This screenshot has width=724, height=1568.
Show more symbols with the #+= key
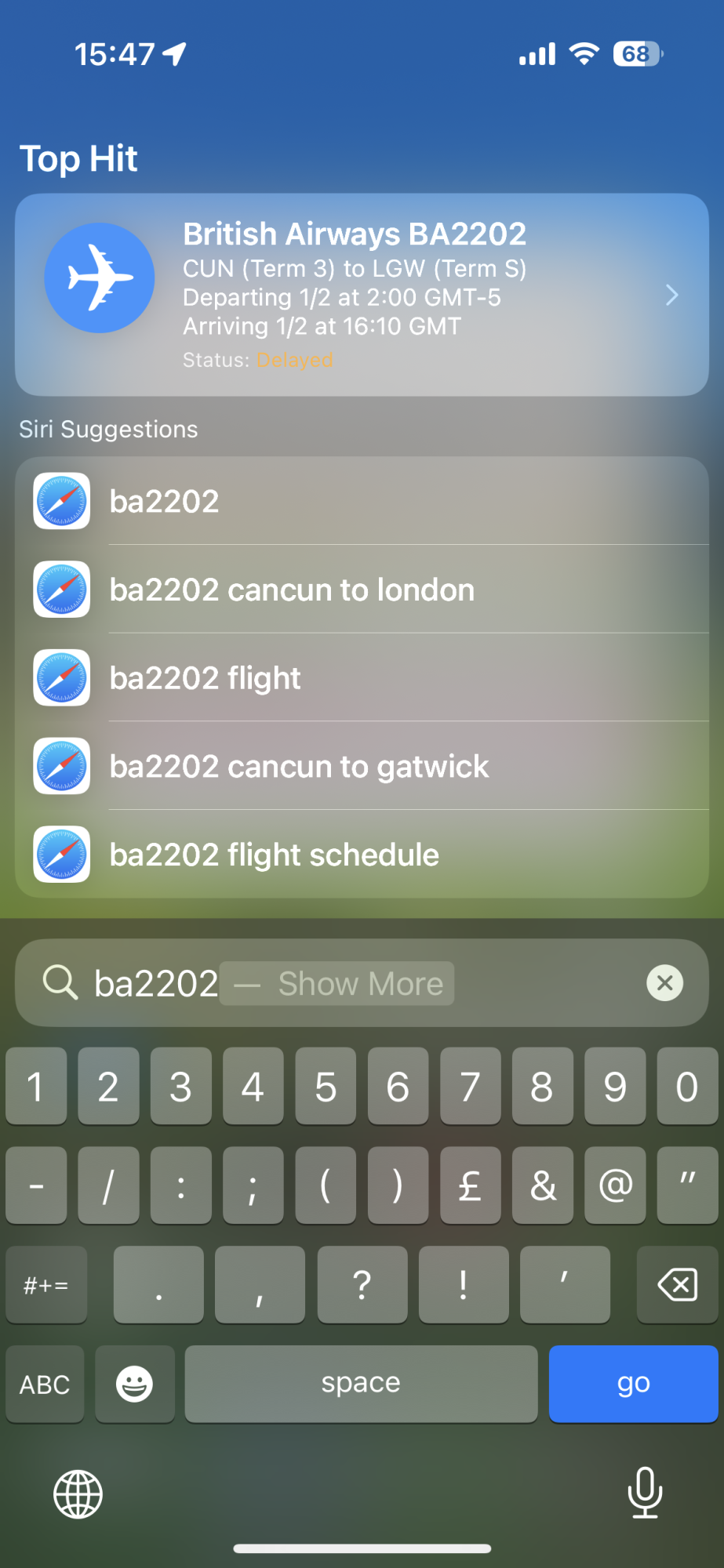[x=46, y=1285]
